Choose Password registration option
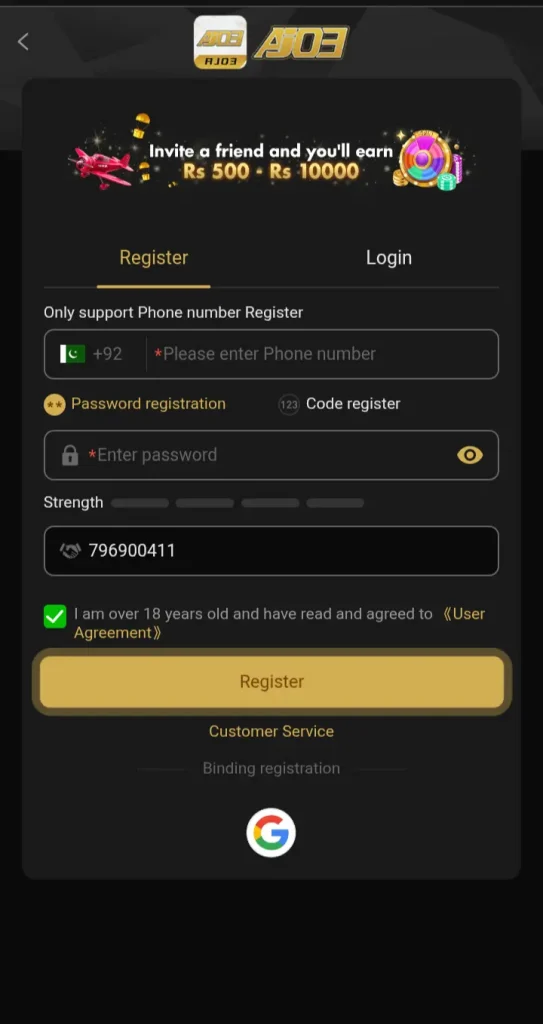 135,404
